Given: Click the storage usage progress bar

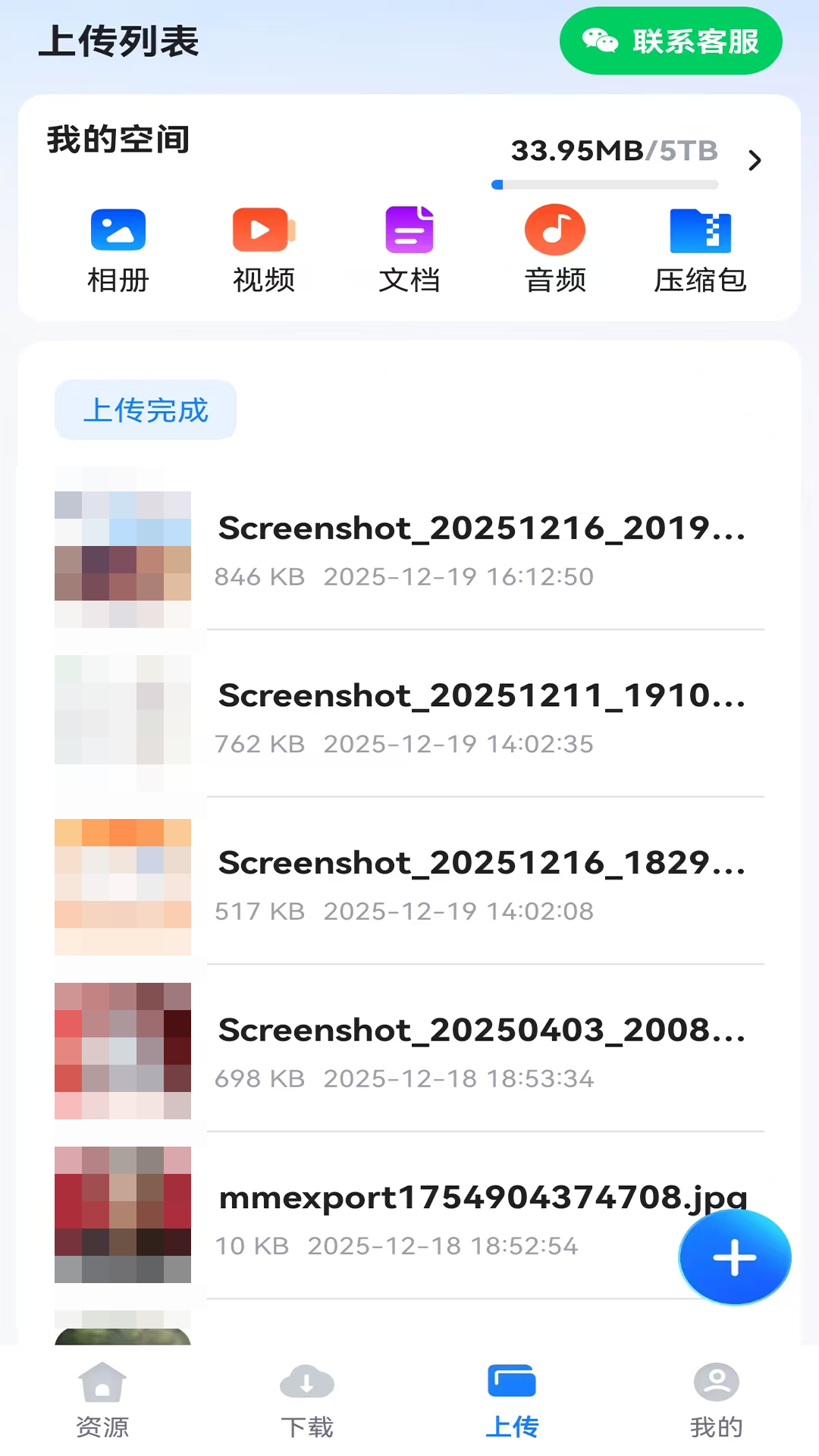Looking at the screenshot, I should 604,184.
